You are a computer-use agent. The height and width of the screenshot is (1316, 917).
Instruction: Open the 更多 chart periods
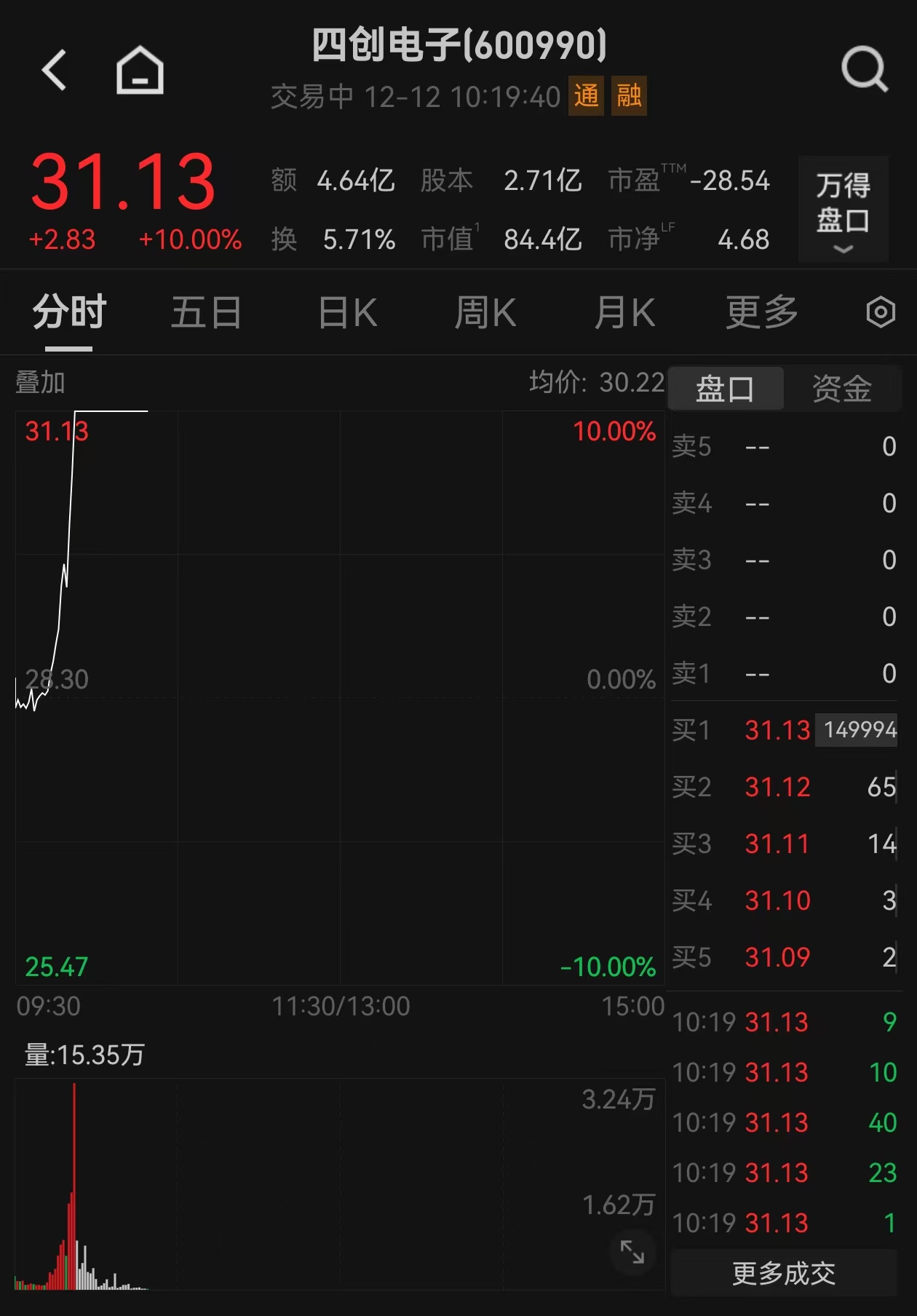[761, 313]
